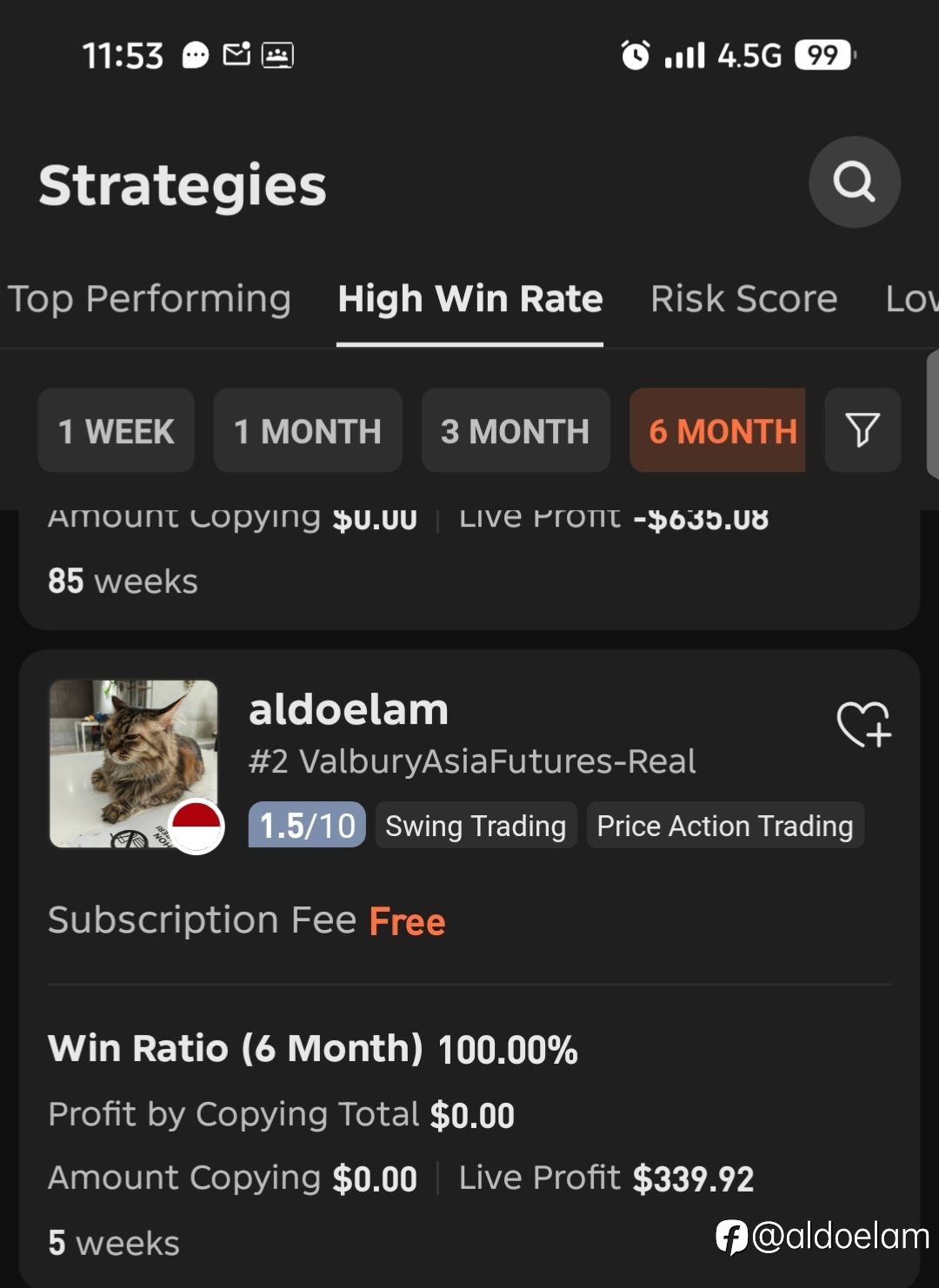The image size is (939, 1288).
Task: Choose the 1 WEEK period chip
Action: coord(116,430)
